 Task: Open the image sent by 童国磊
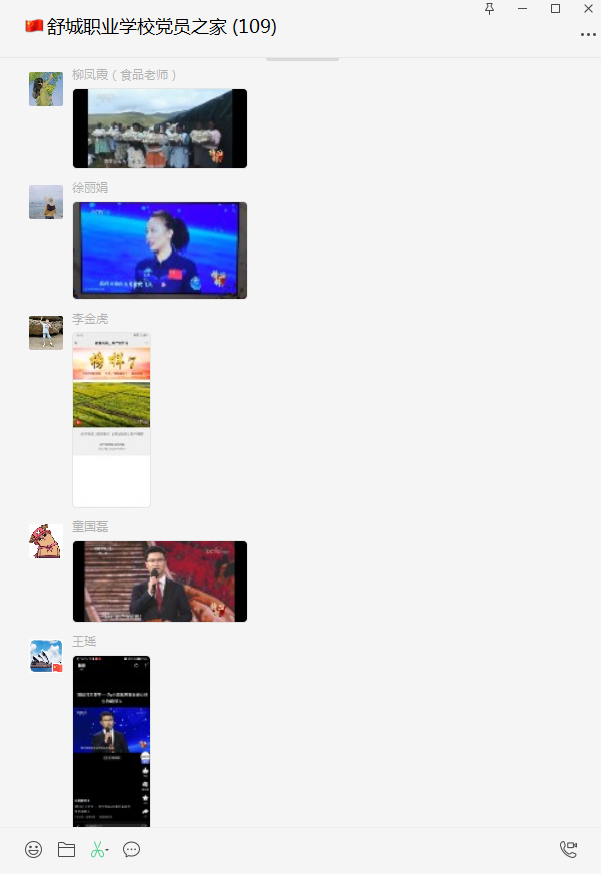pos(160,581)
